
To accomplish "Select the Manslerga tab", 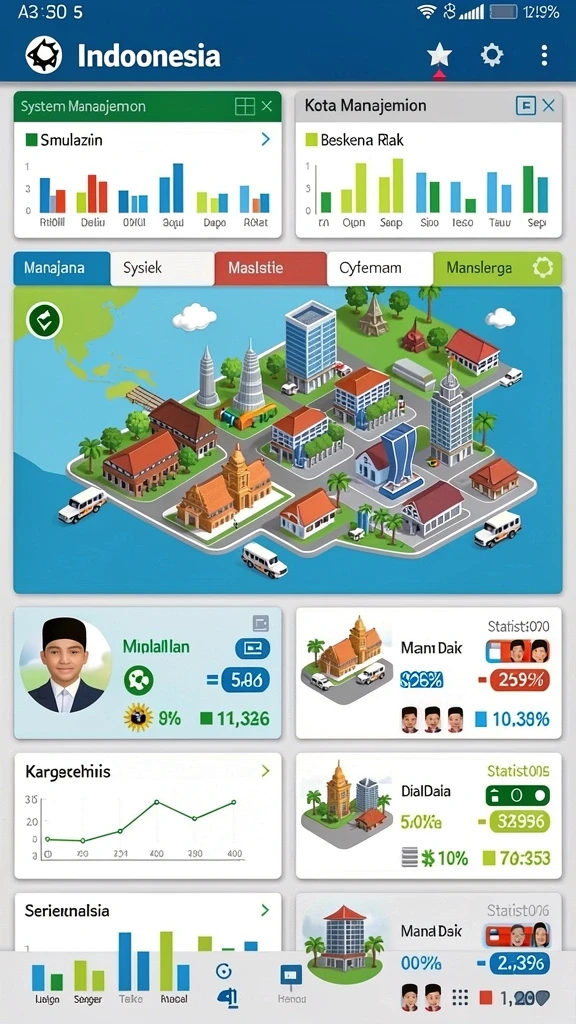I will pyautogui.click(x=497, y=268).
